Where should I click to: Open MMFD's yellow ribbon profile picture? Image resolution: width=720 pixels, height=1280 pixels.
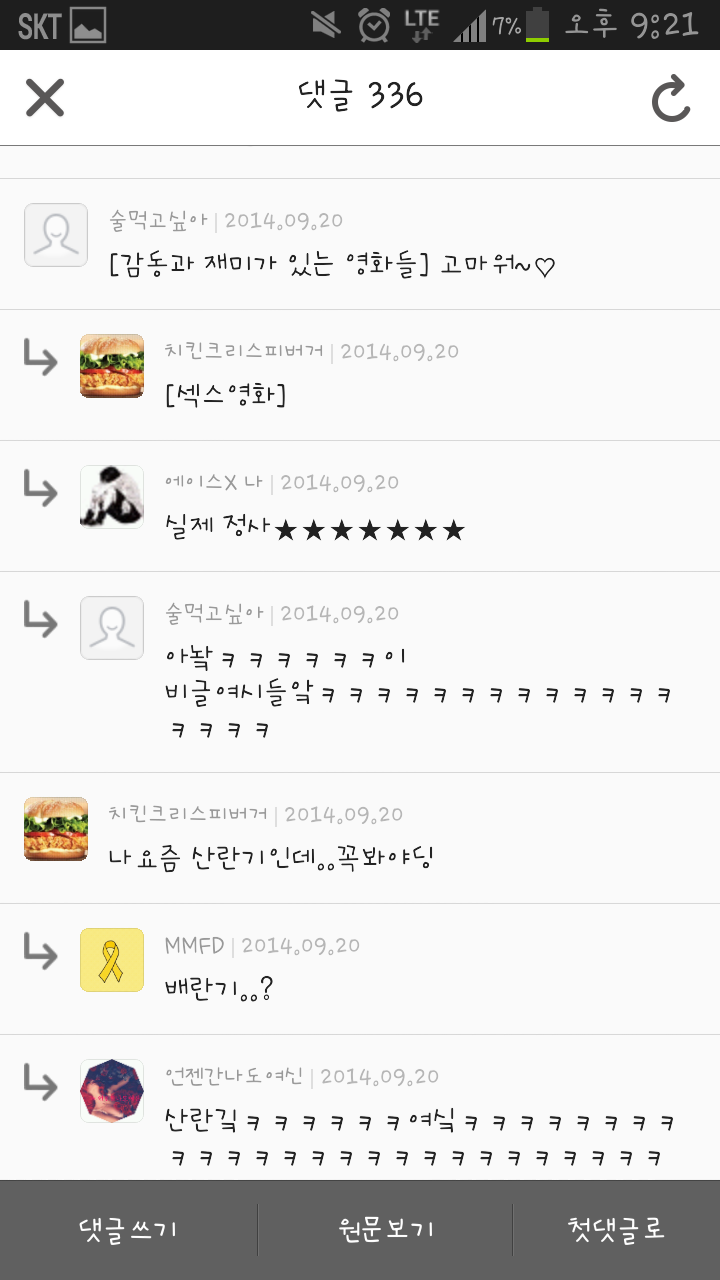[112, 960]
